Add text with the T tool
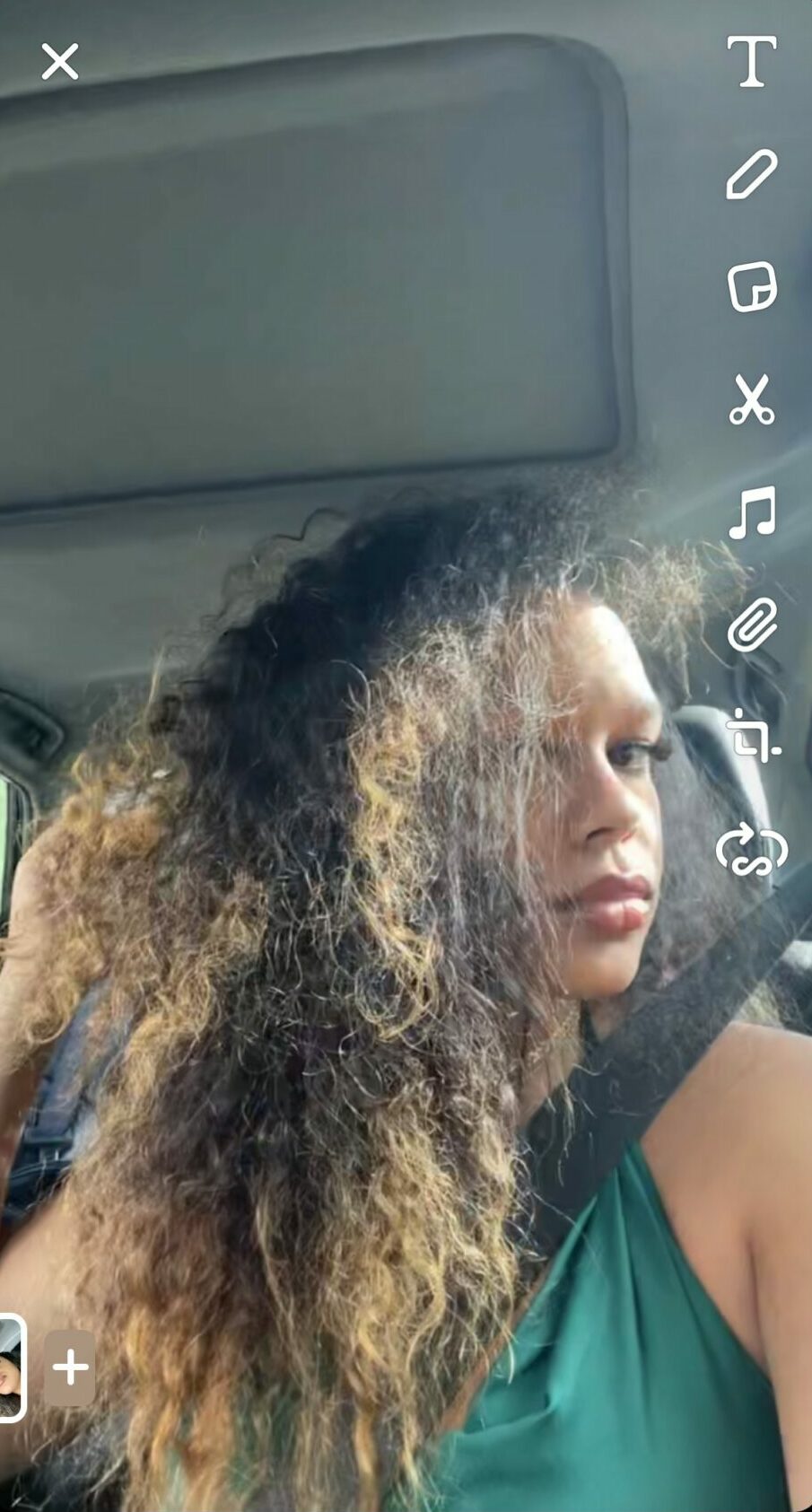812x1512 pixels. coord(751,62)
